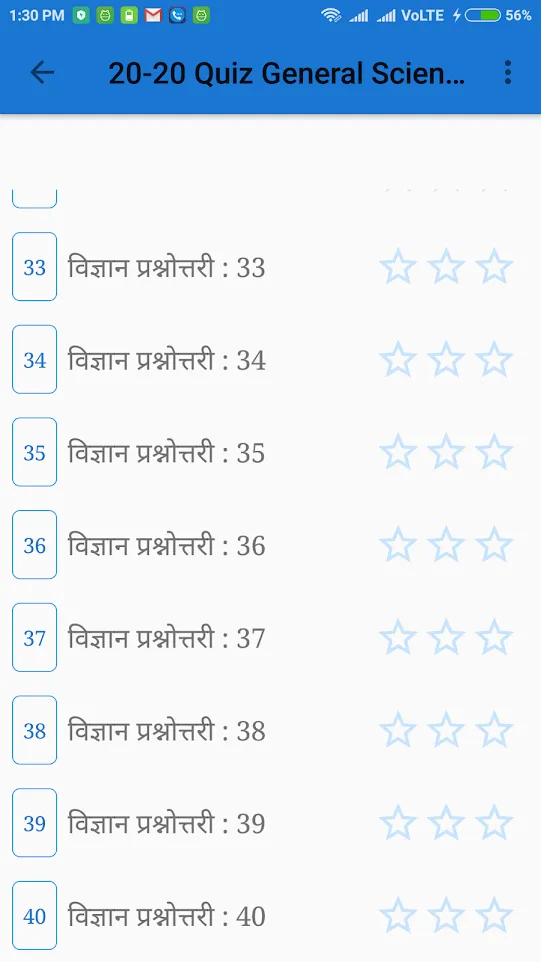Enter विज्ञान प्रश्नोत्तरी : 40 quiz

270,915
